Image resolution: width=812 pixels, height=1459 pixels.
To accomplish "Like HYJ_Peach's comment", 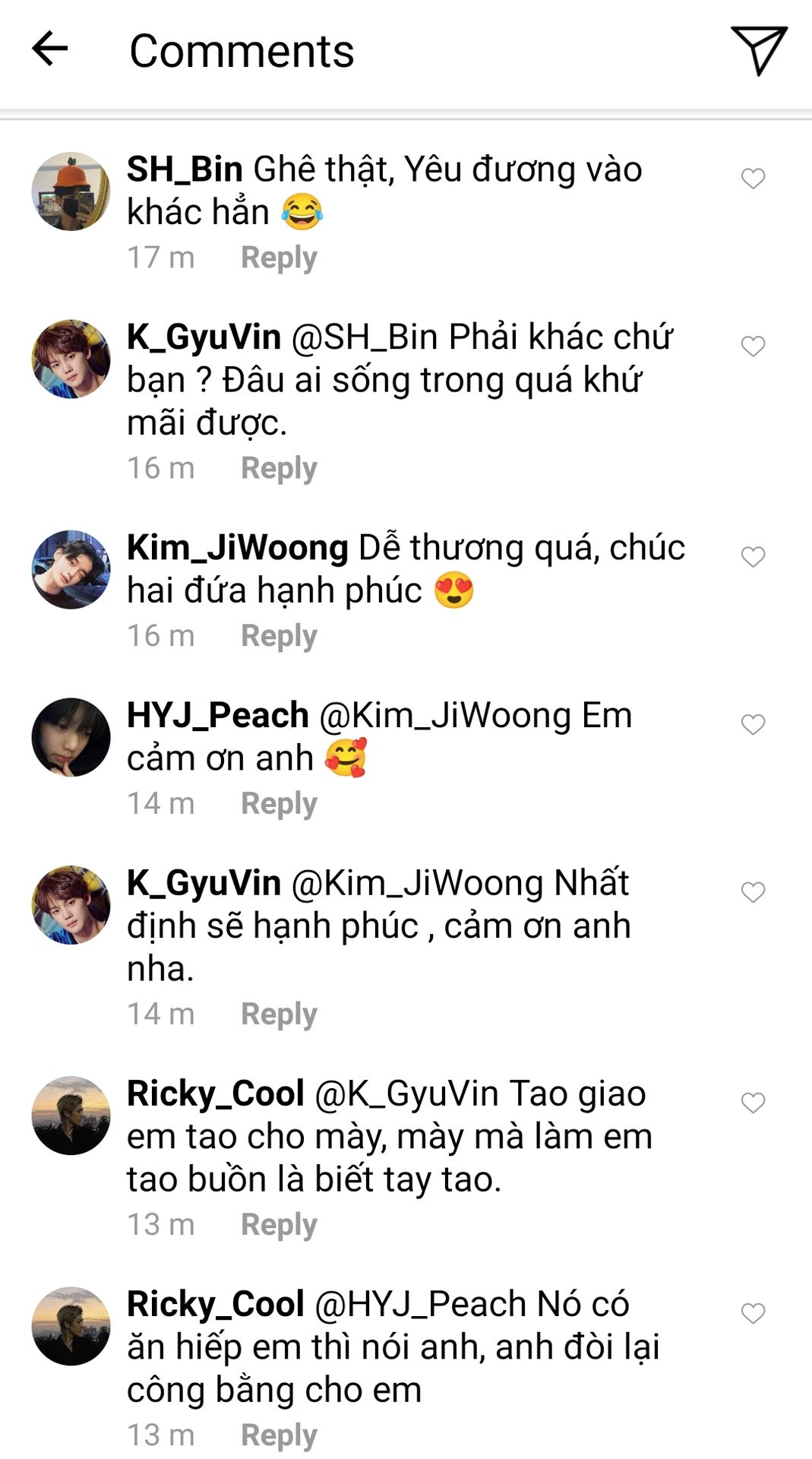I will [x=753, y=725].
